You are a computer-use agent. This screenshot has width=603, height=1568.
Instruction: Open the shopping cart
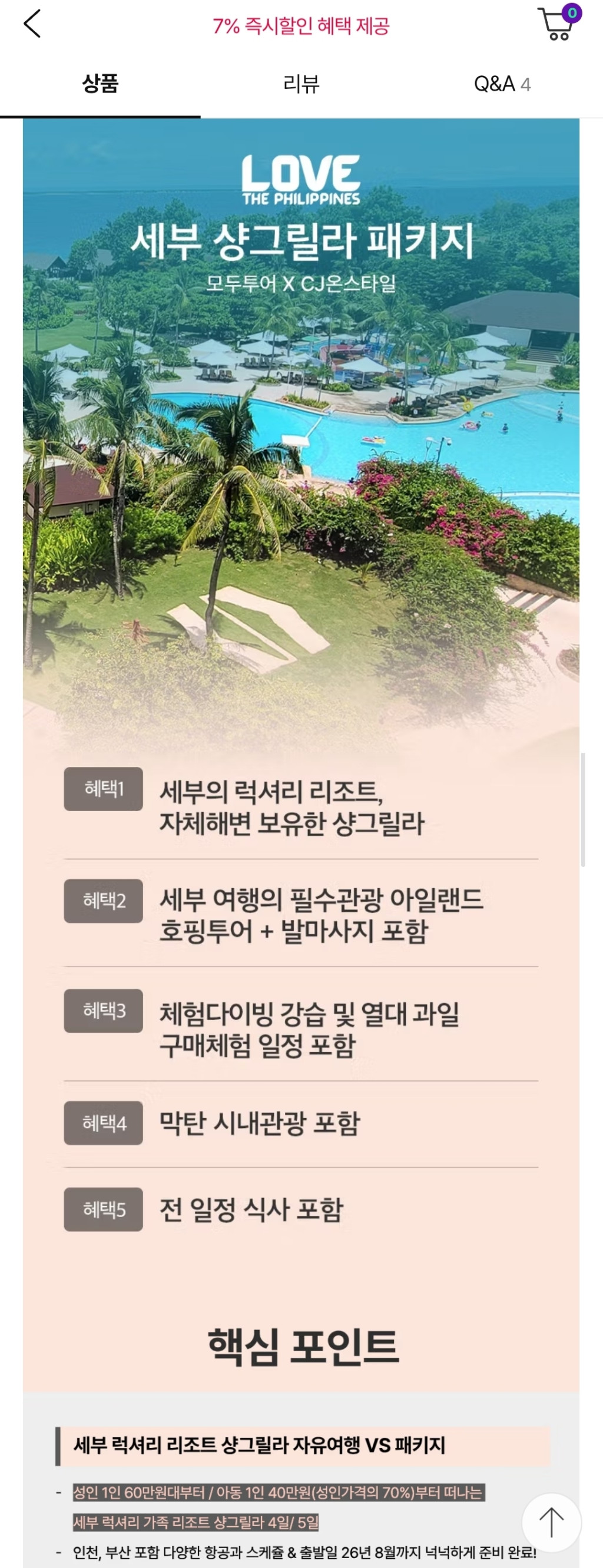click(556, 24)
